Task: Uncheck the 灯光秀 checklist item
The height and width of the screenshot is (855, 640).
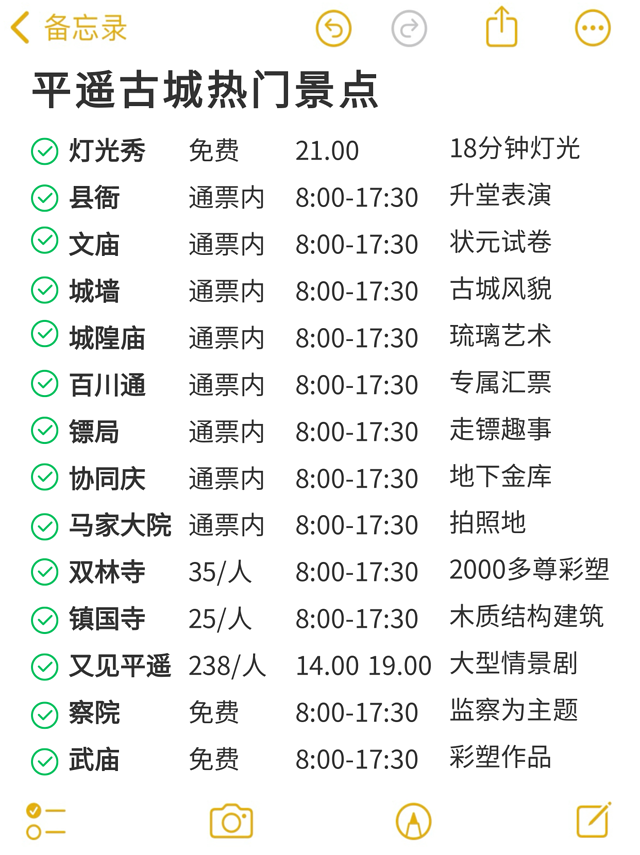Action: pos(45,151)
